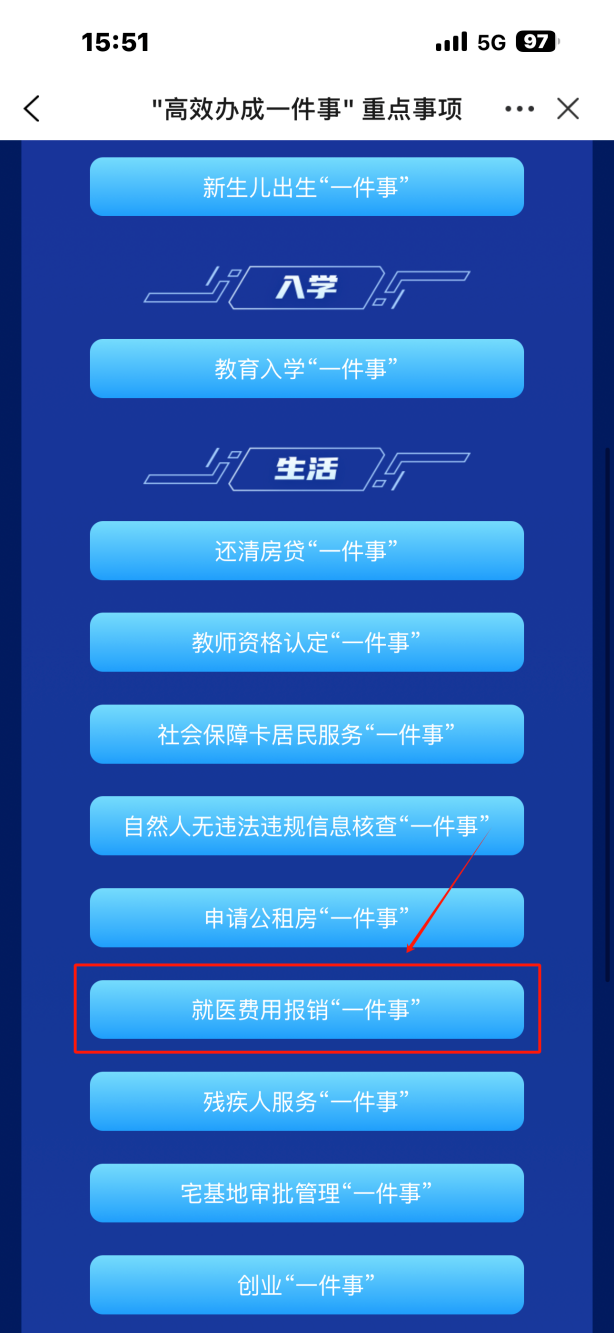
Task: Open 宅基地审批管理"一件事"
Action: click(x=306, y=1193)
